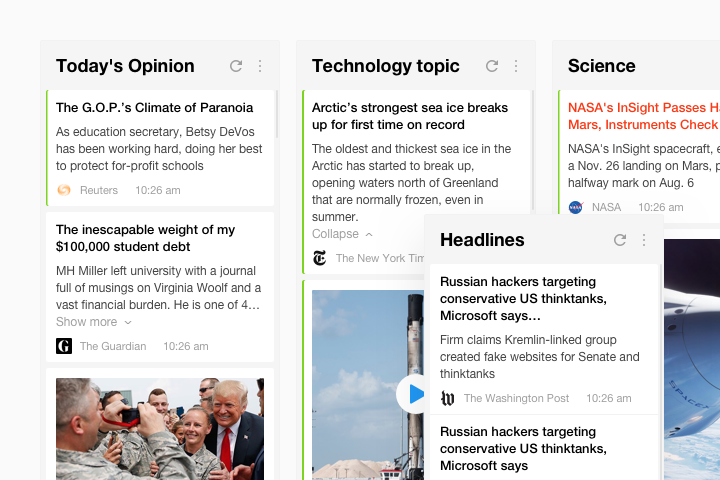Image resolution: width=720 pixels, height=480 pixels.
Task: Open NASA's InSight article
Action: click(x=643, y=116)
